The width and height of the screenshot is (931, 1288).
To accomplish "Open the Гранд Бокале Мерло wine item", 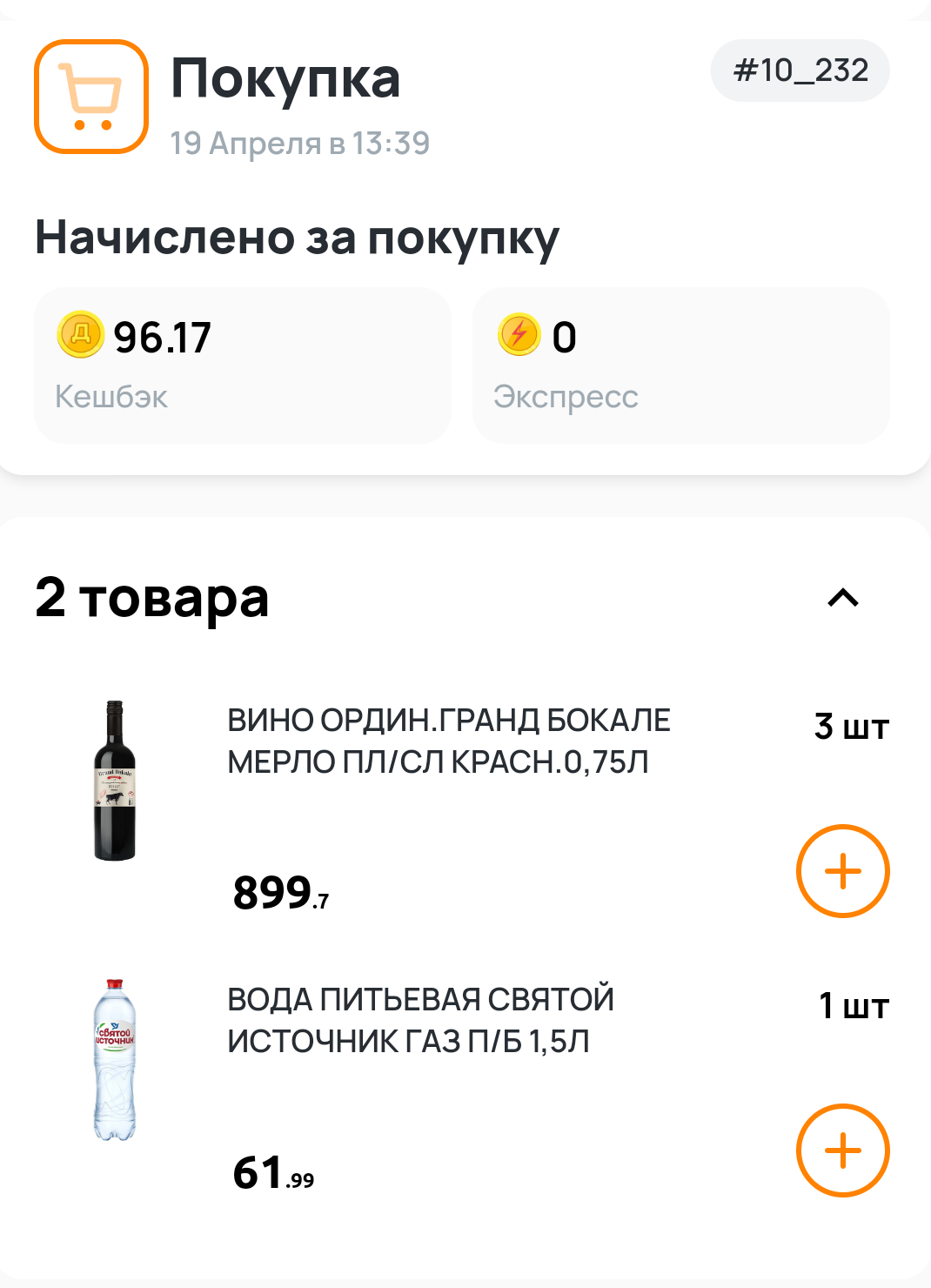I will 448,741.
